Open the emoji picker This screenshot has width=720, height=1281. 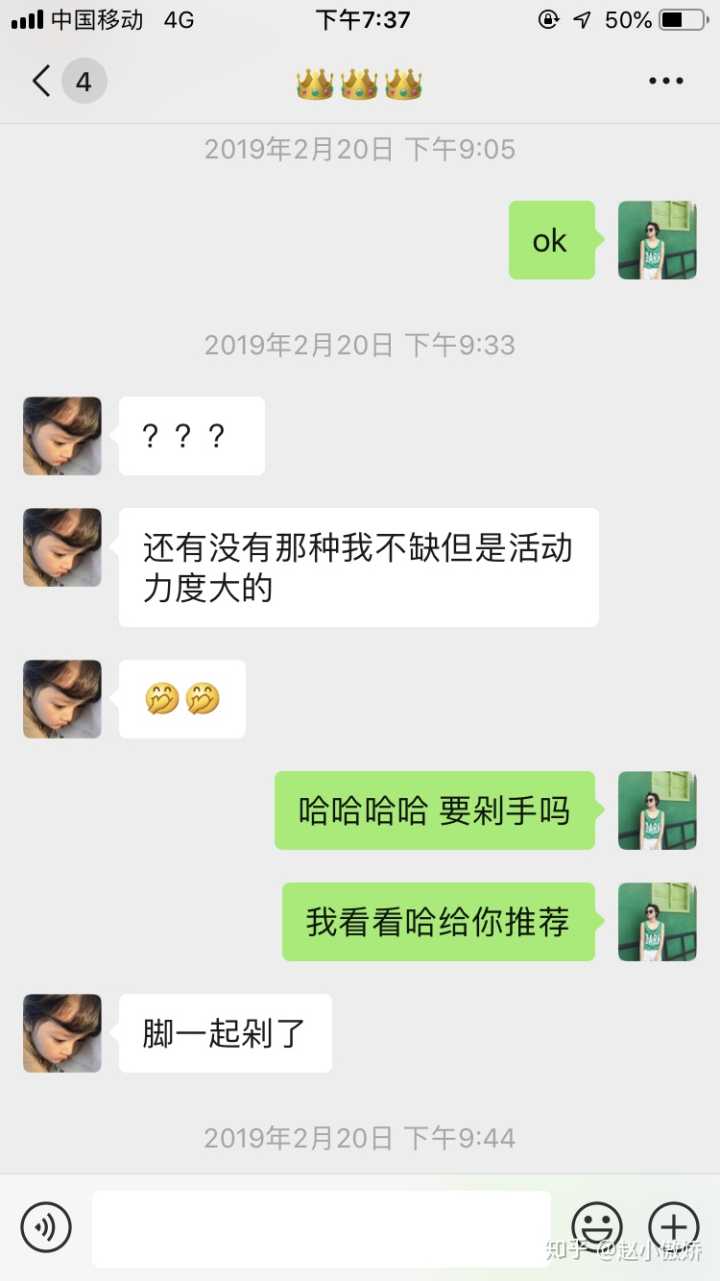[597, 1227]
